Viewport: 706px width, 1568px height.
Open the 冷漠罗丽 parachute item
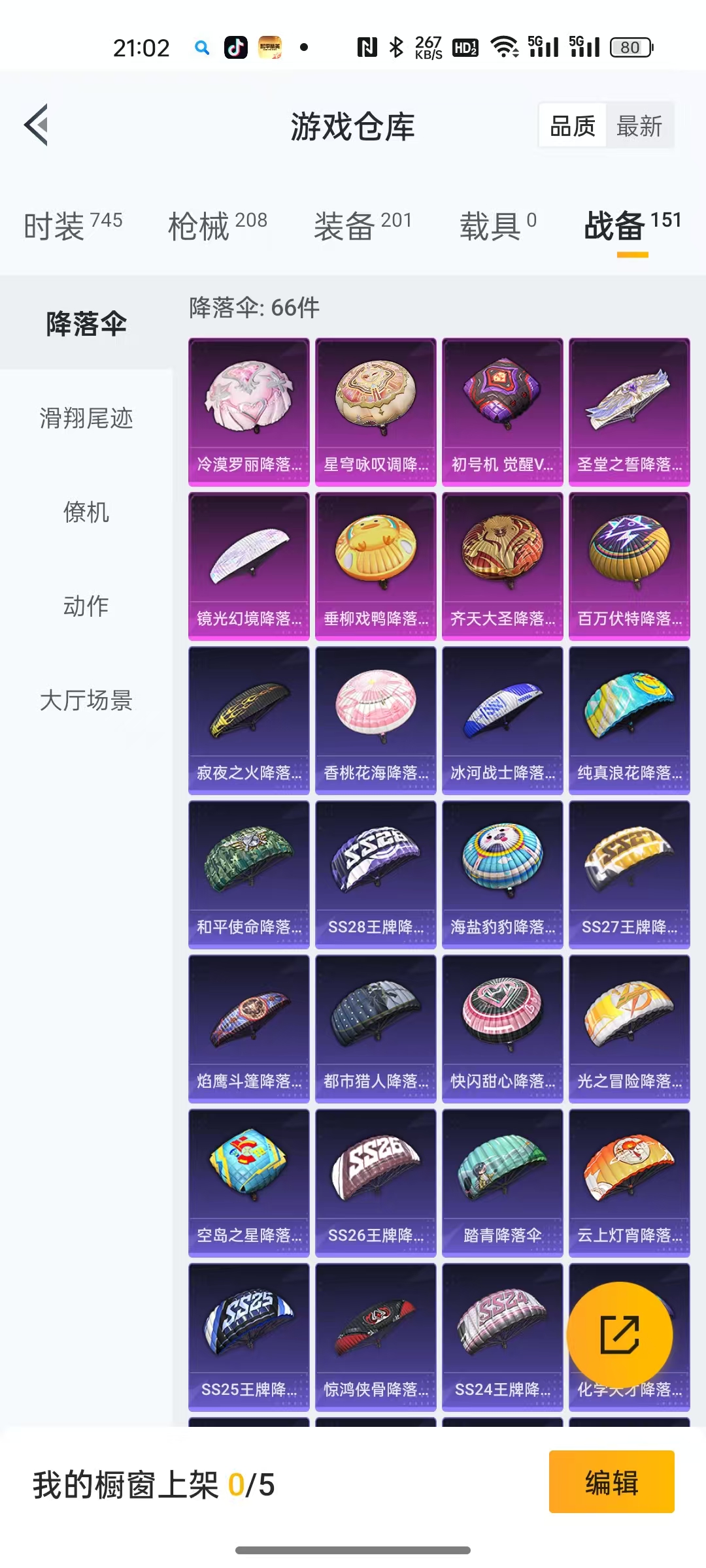(248, 412)
